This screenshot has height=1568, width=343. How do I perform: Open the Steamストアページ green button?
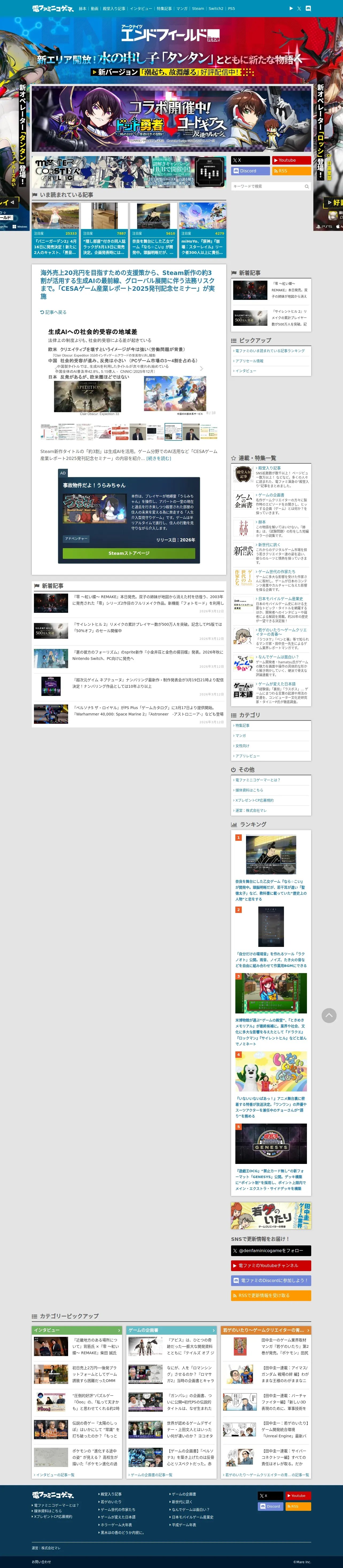(x=129, y=553)
